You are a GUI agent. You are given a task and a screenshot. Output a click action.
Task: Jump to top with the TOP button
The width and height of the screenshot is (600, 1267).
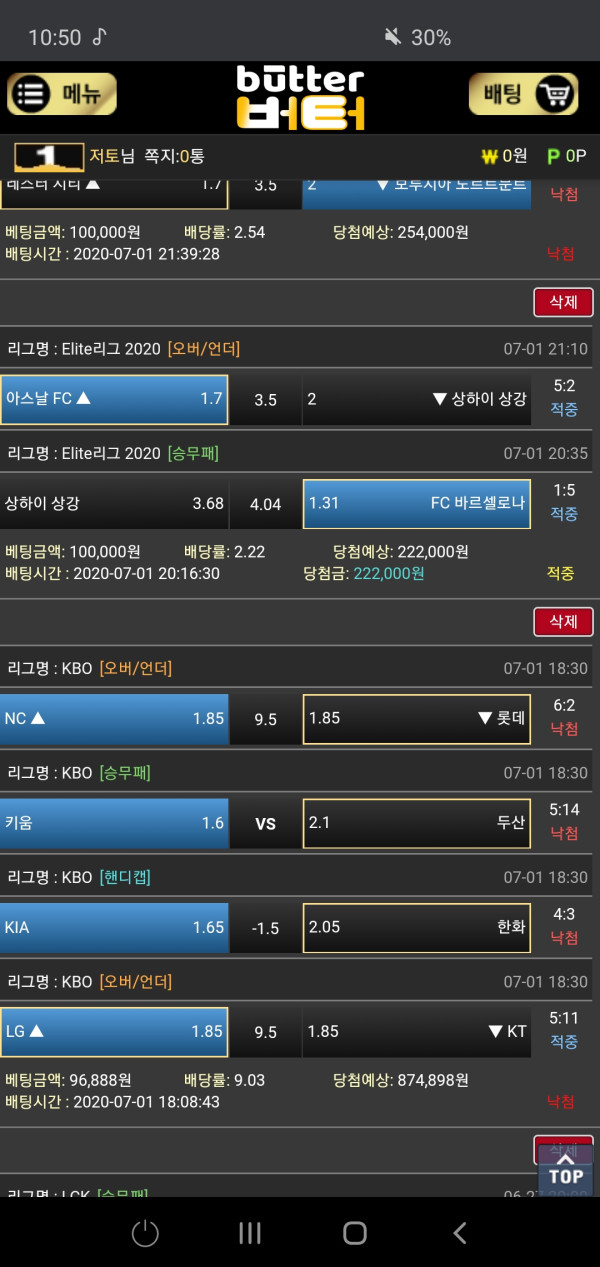coord(565,1168)
